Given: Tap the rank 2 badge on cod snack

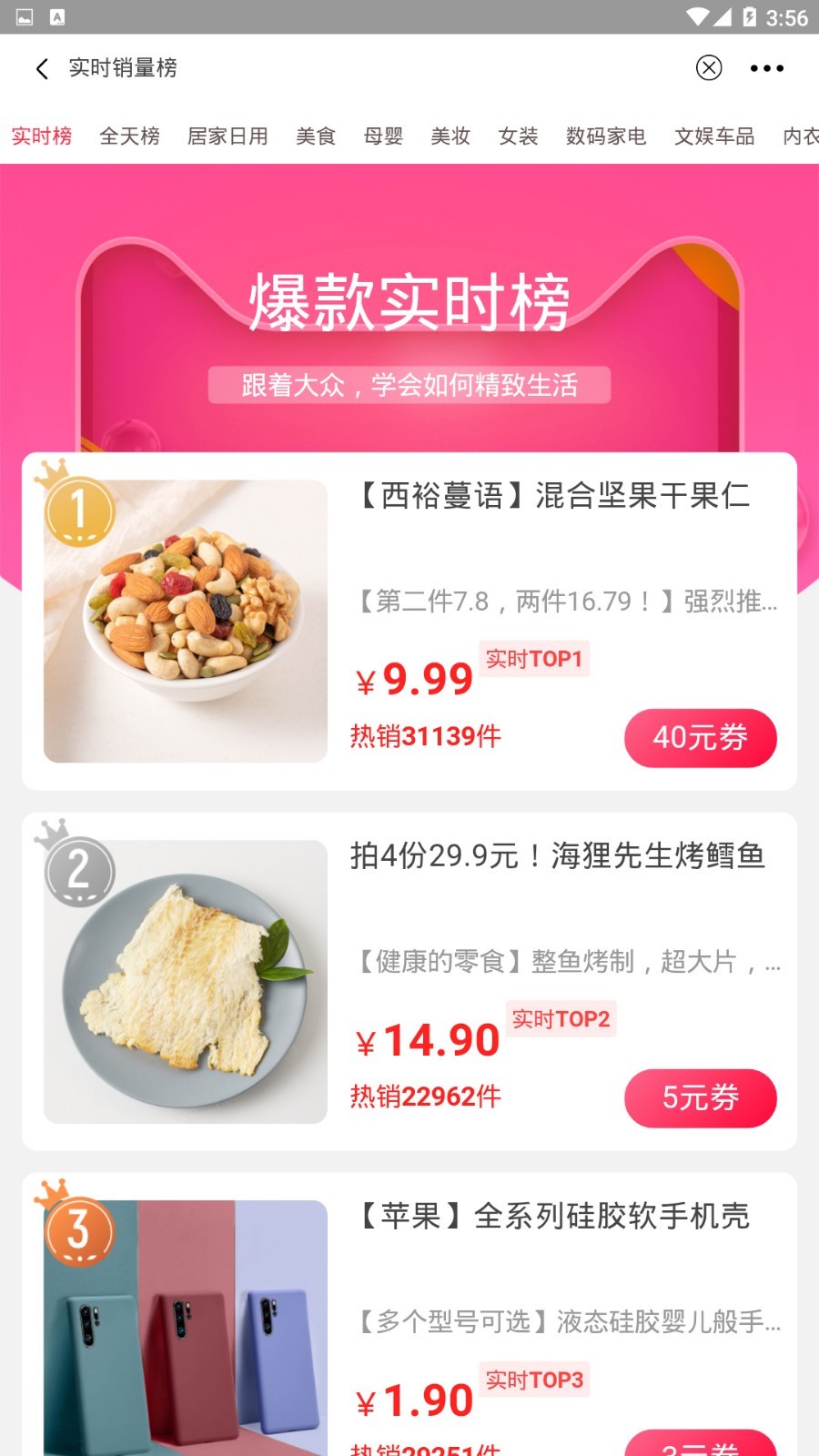Looking at the screenshot, I should point(77,871).
